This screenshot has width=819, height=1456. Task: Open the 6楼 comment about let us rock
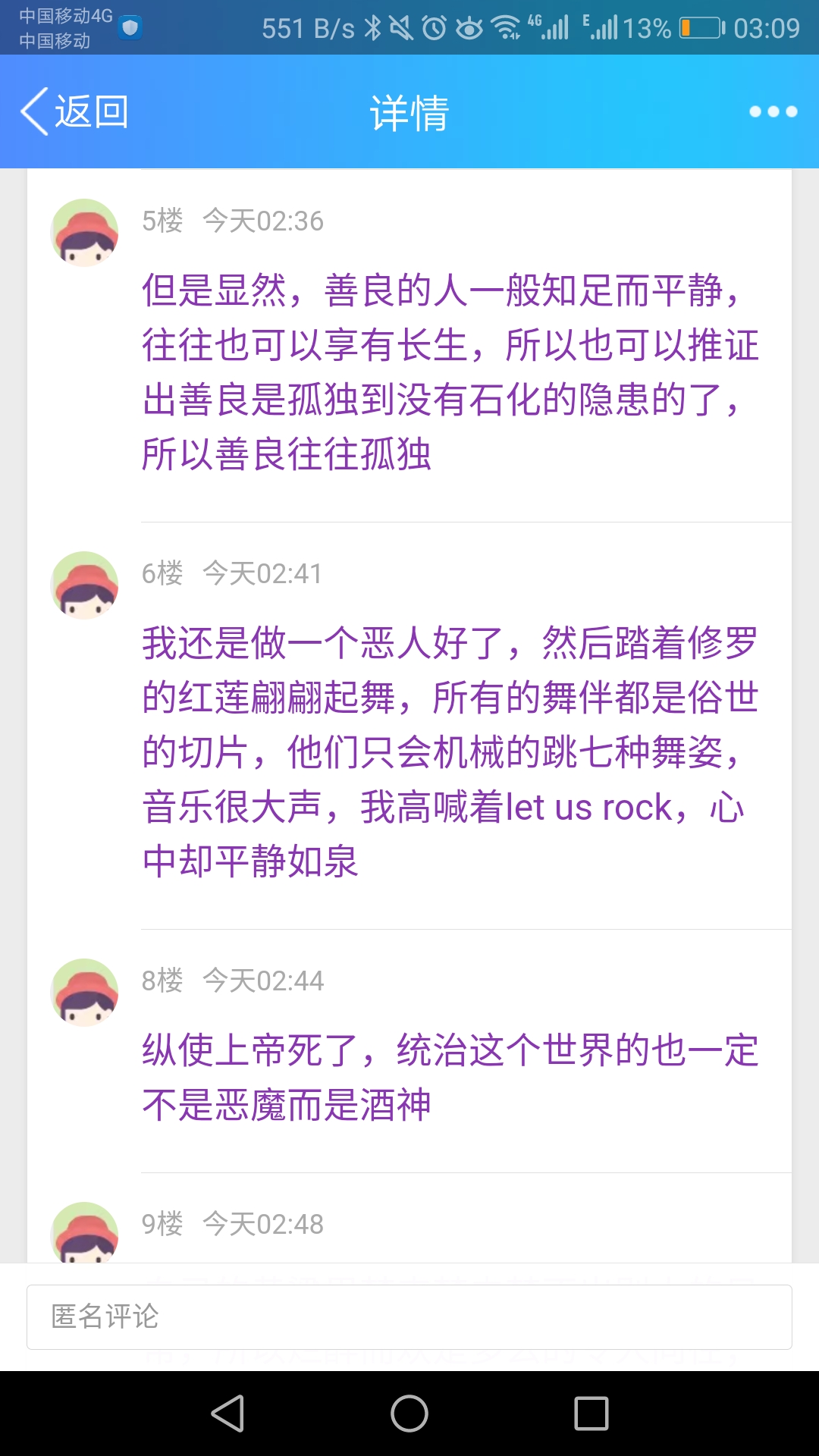point(450,752)
